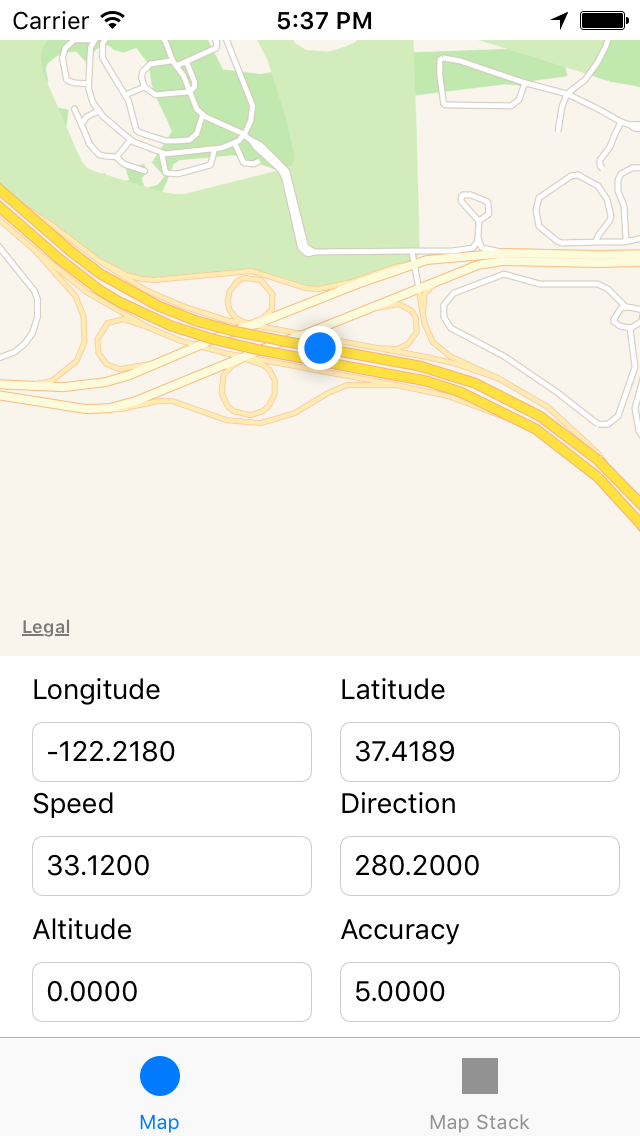The height and width of the screenshot is (1136, 640).
Task: Edit the Speed field
Action: 172,866
